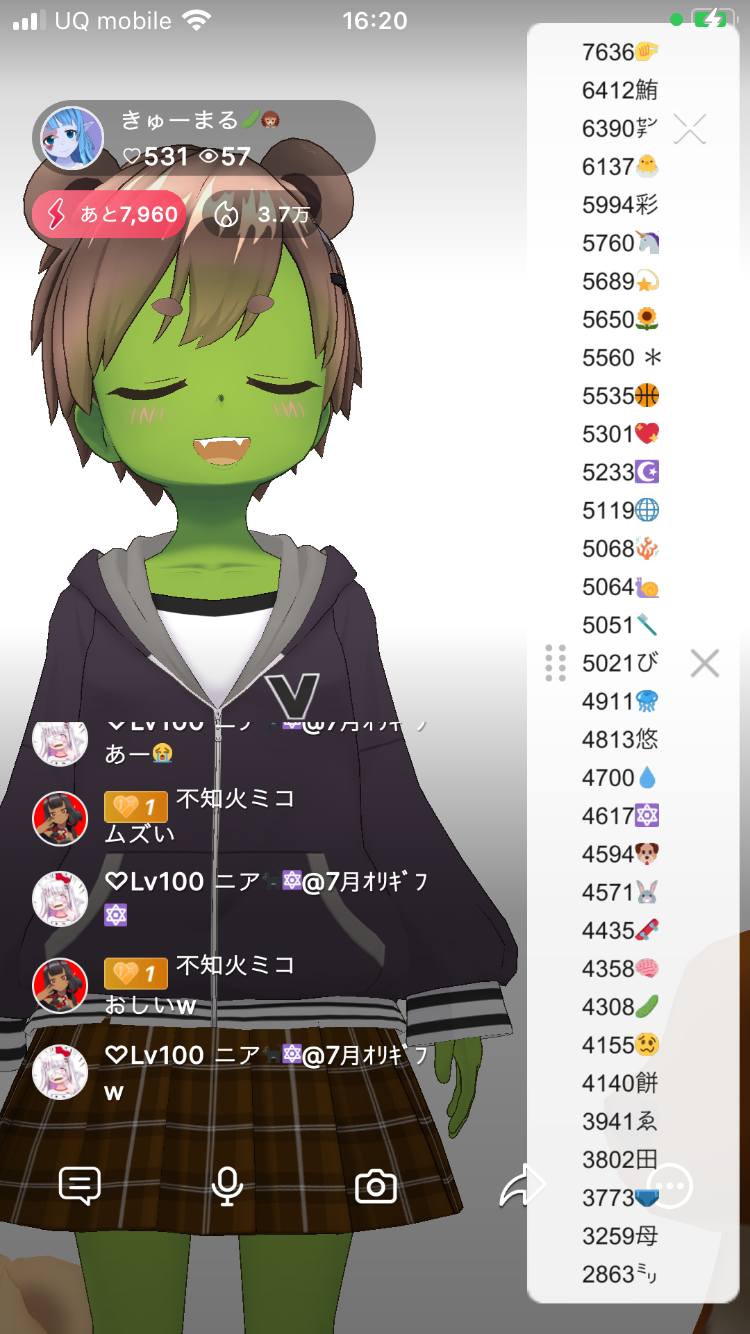Open 不知火ミコ's avatar next to ムズい
The height and width of the screenshot is (1334, 750).
(x=60, y=817)
